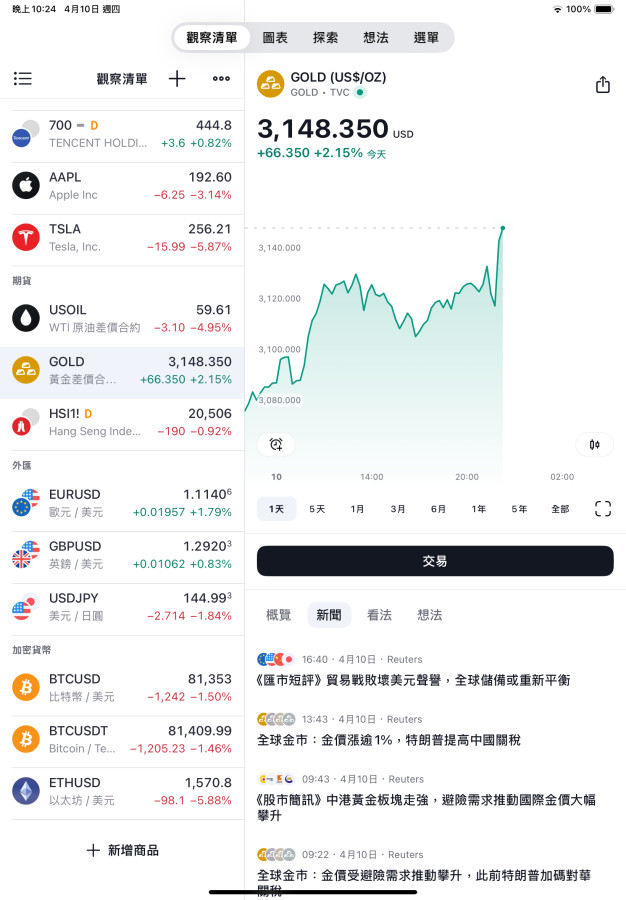The height and width of the screenshot is (900, 626).
Task: Switch to the 概覽 section
Action: click(279, 615)
